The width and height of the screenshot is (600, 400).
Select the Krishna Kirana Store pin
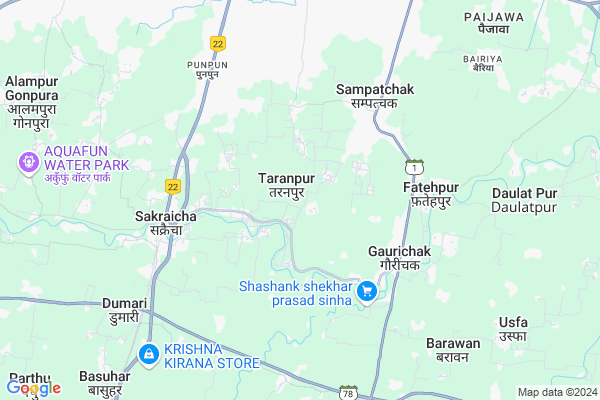pos(149,353)
